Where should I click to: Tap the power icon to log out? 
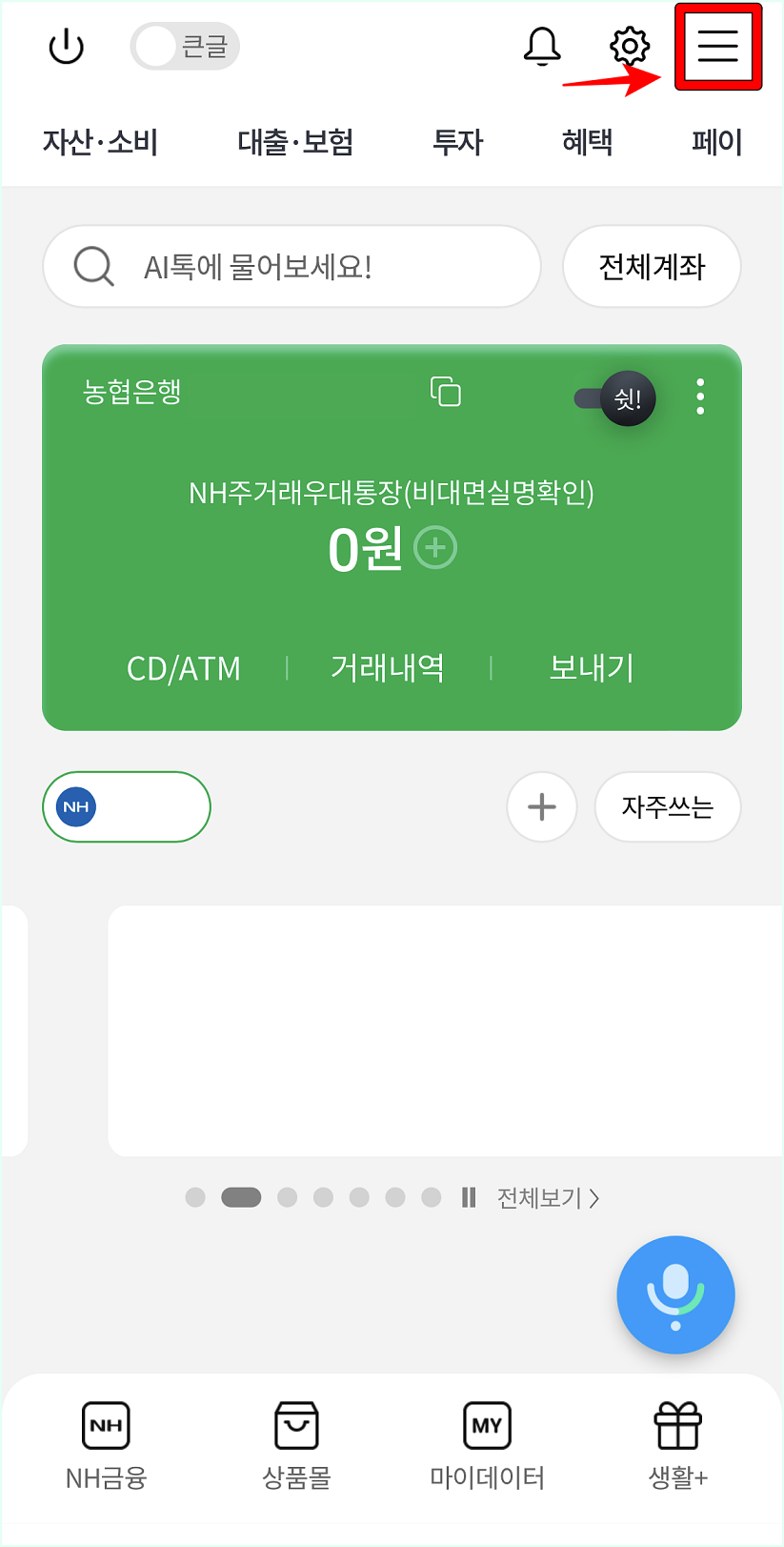point(65,46)
